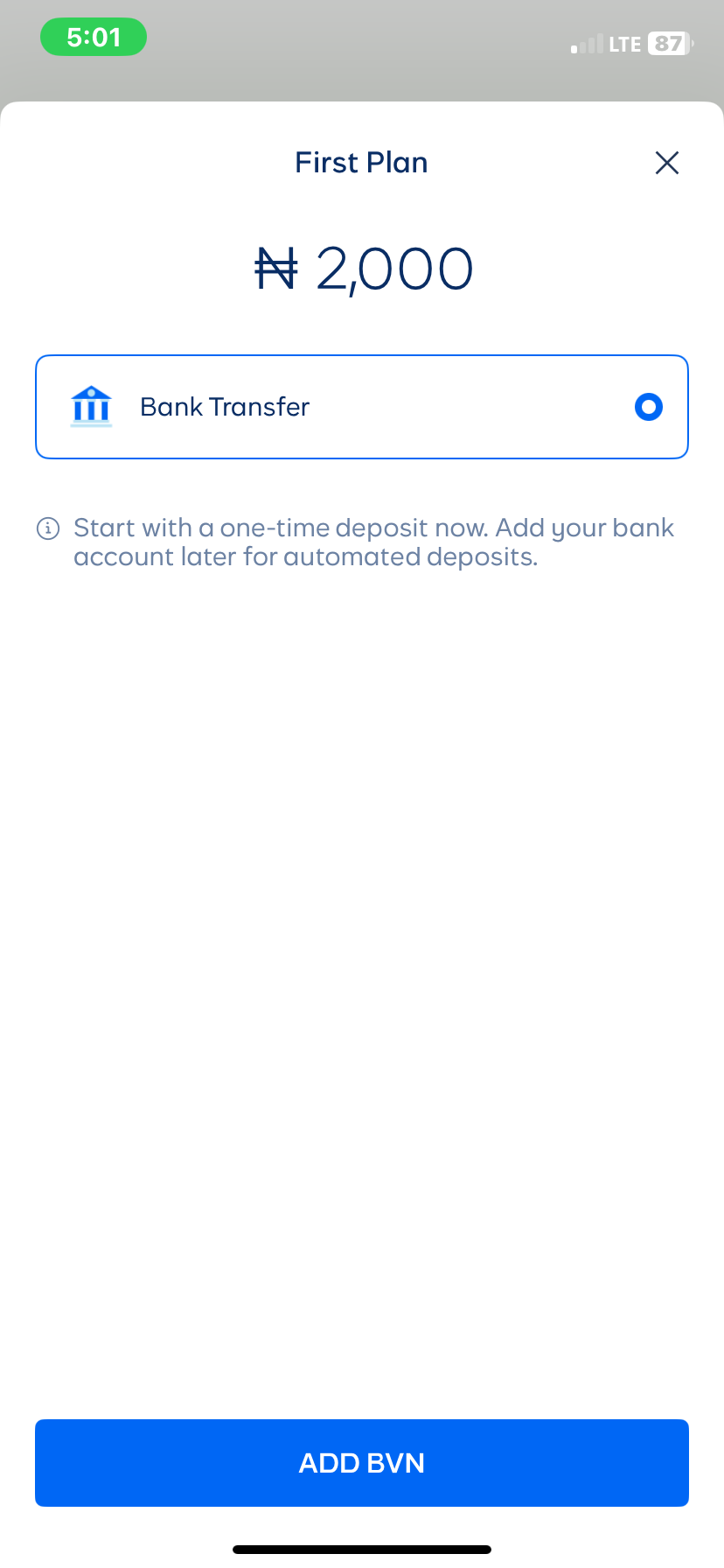The height and width of the screenshot is (1568, 724).
Task: Click the automated deposits hint text
Action: pos(374,541)
